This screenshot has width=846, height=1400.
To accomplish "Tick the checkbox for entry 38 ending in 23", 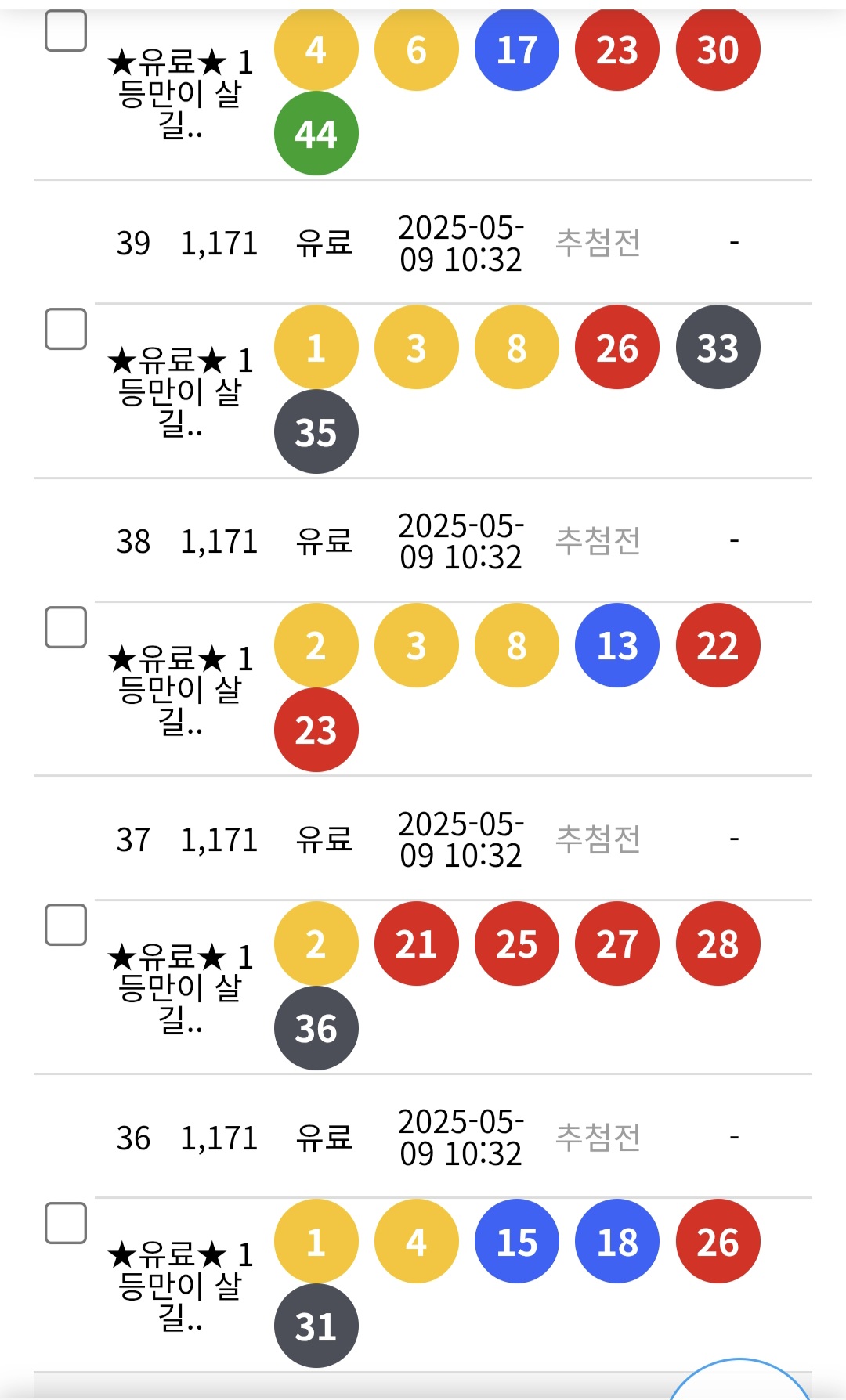I will point(66,627).
